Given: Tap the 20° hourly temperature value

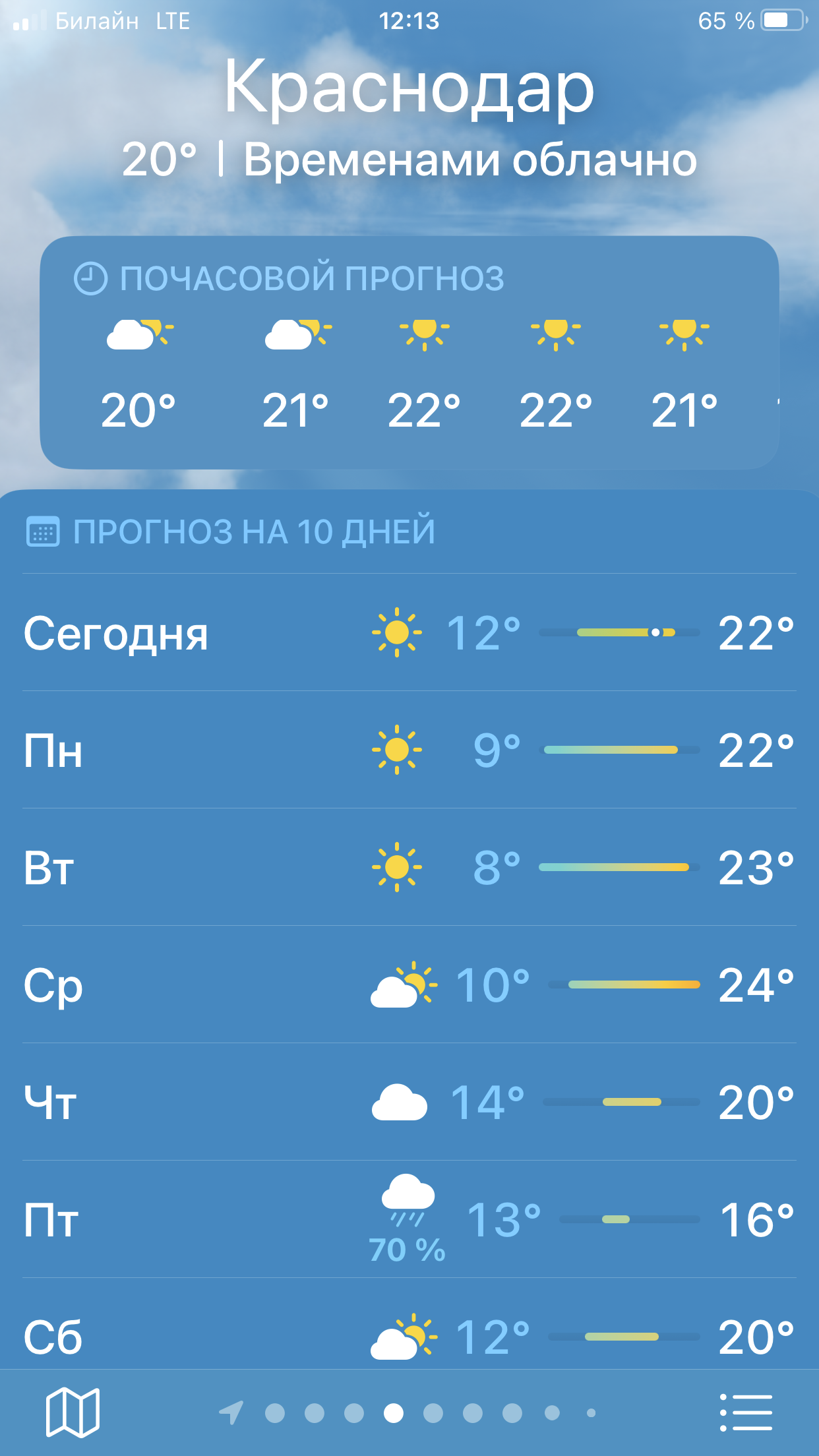Looking at the screenshot, I should click(x=140, y=409).
